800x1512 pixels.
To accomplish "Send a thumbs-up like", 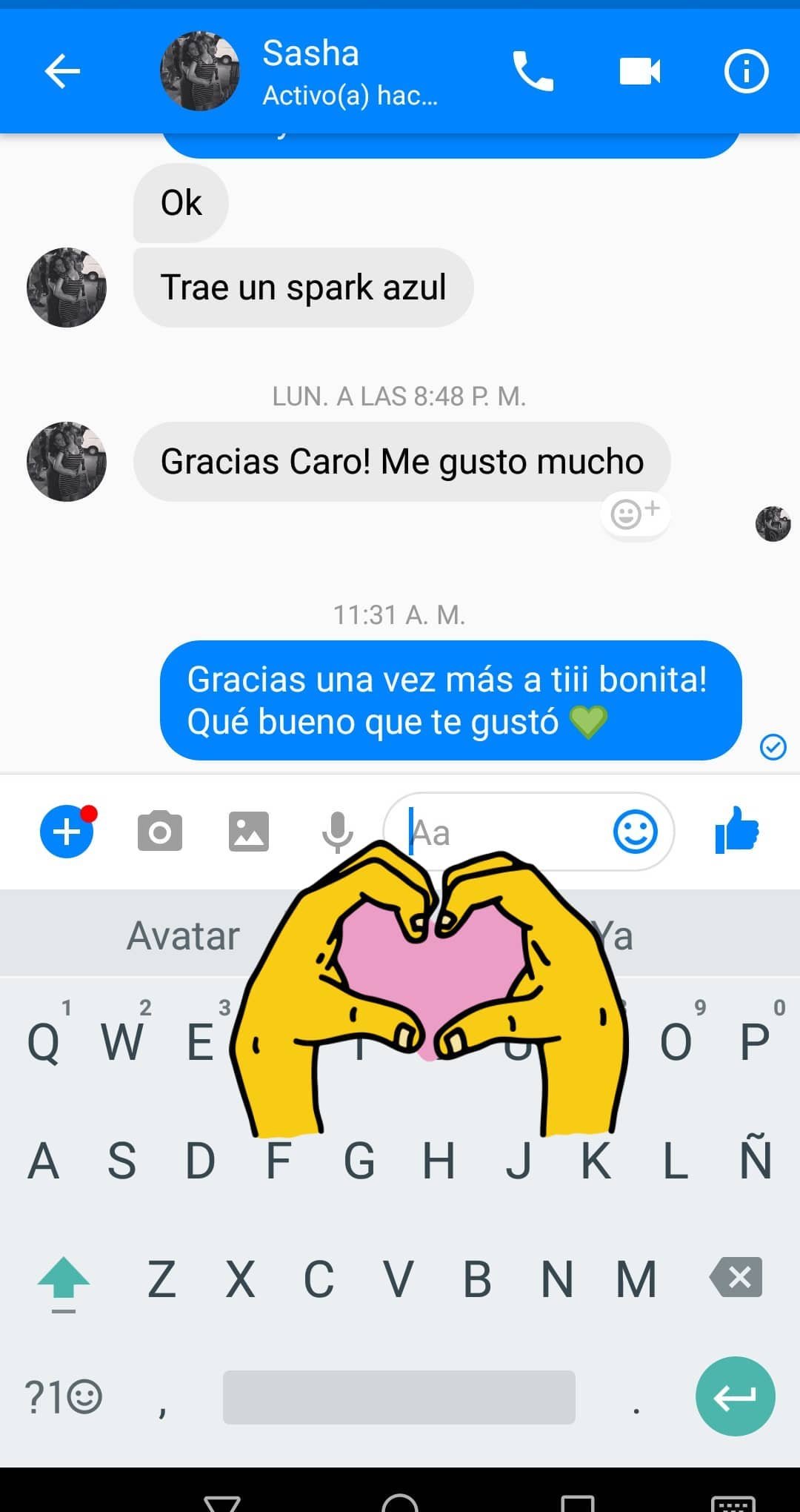I will [x=737, y=831].
